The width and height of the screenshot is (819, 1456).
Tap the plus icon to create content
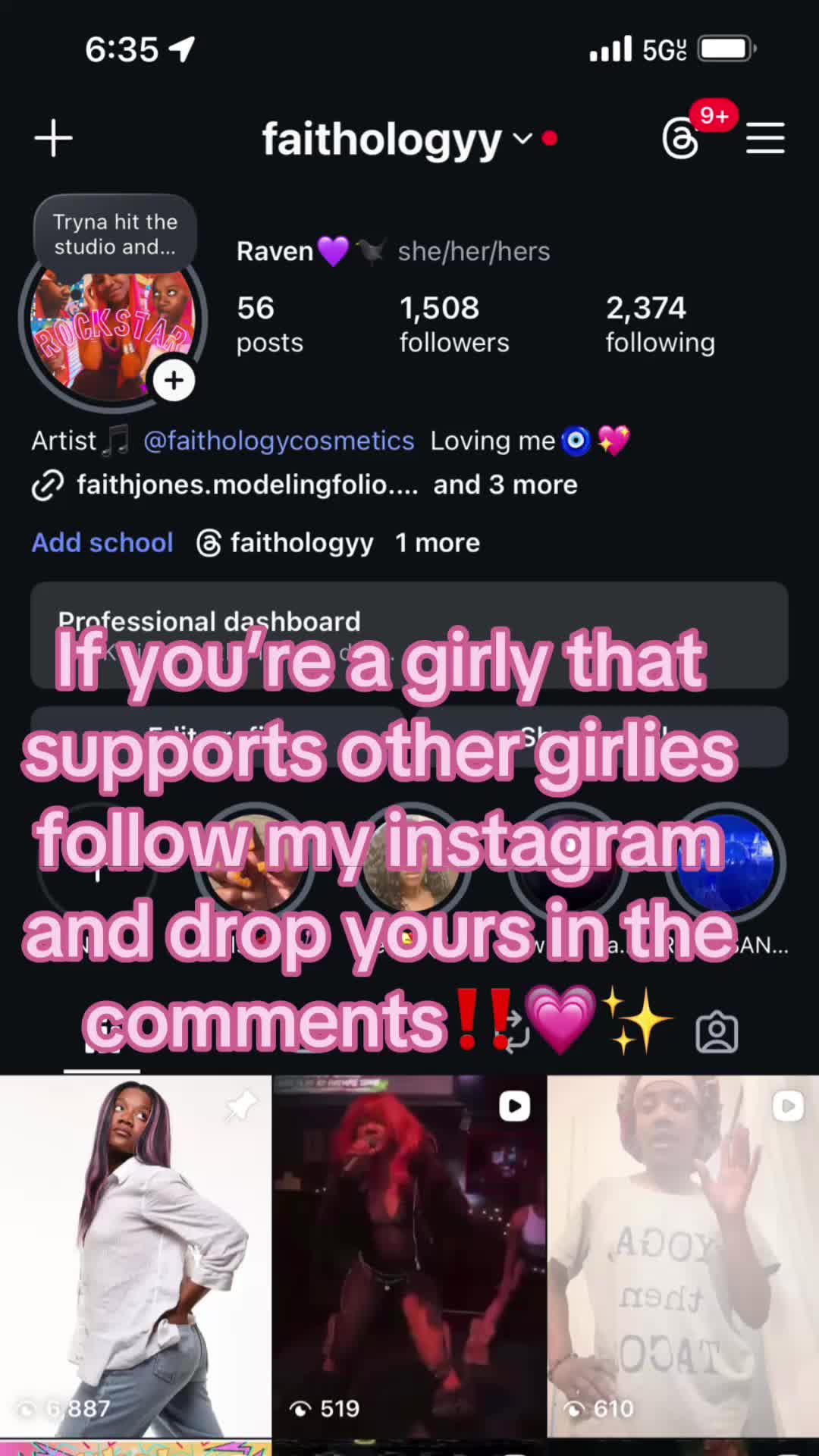coord(54,138)
